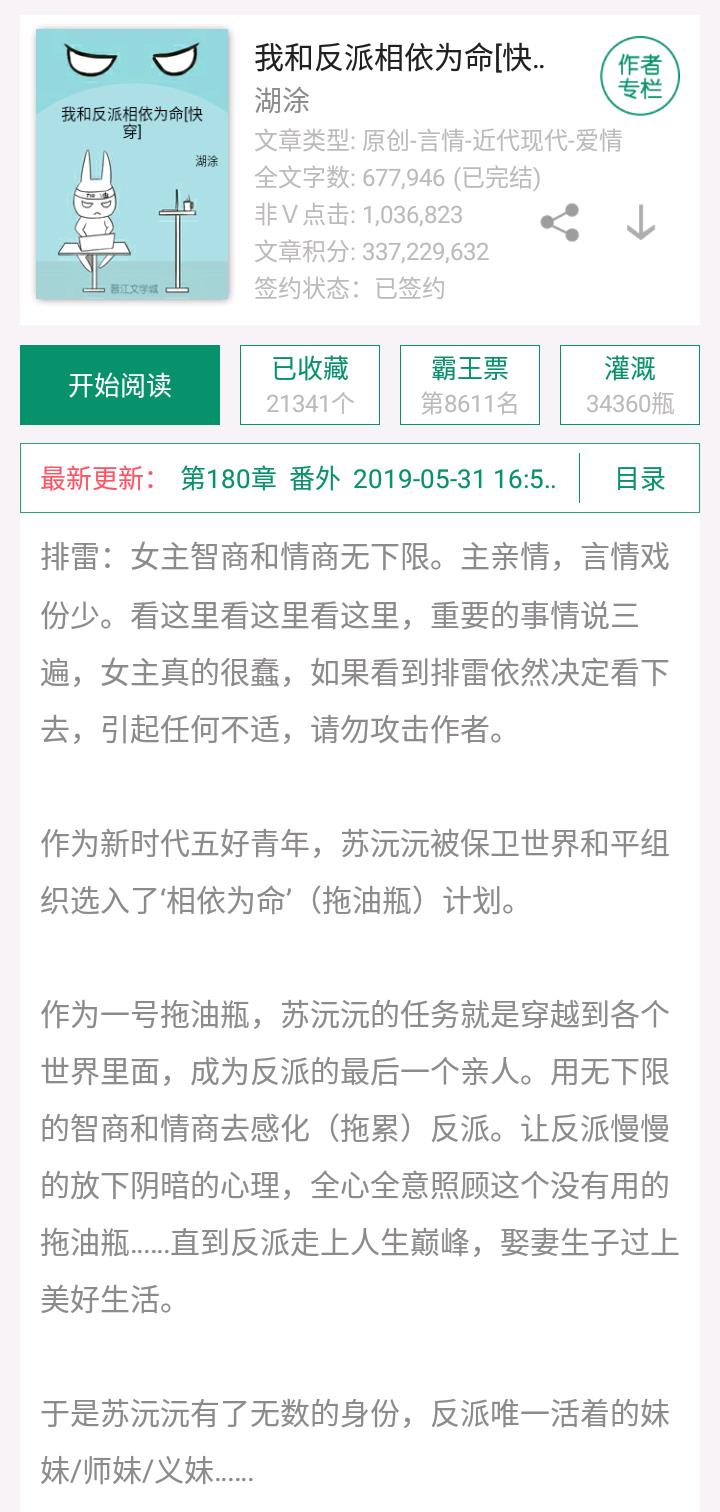Image resolution: width=720 pixels, height=1512 pixels.
Task: Share this novel
Action: [x=560, y=223]
